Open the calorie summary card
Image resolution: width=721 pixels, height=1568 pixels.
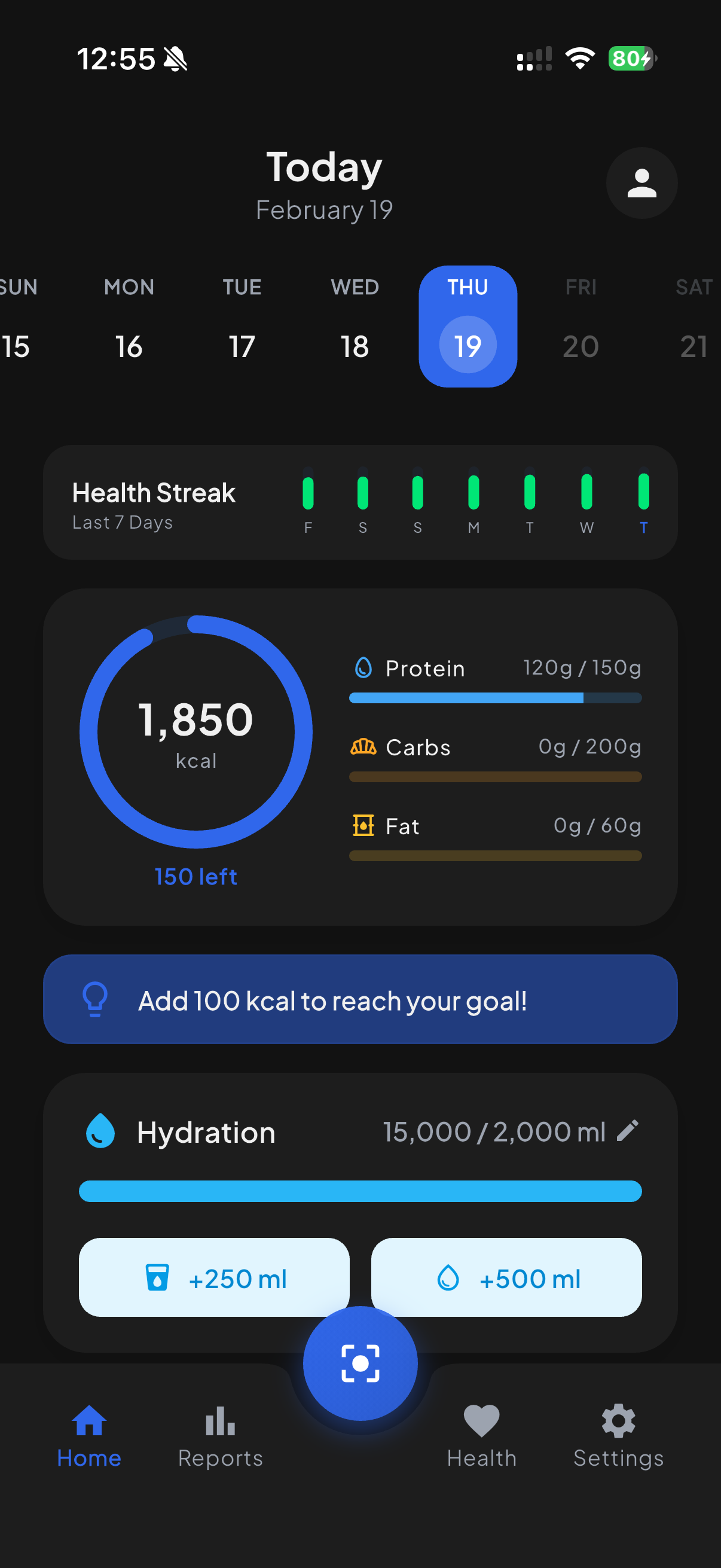pos(360,756)
